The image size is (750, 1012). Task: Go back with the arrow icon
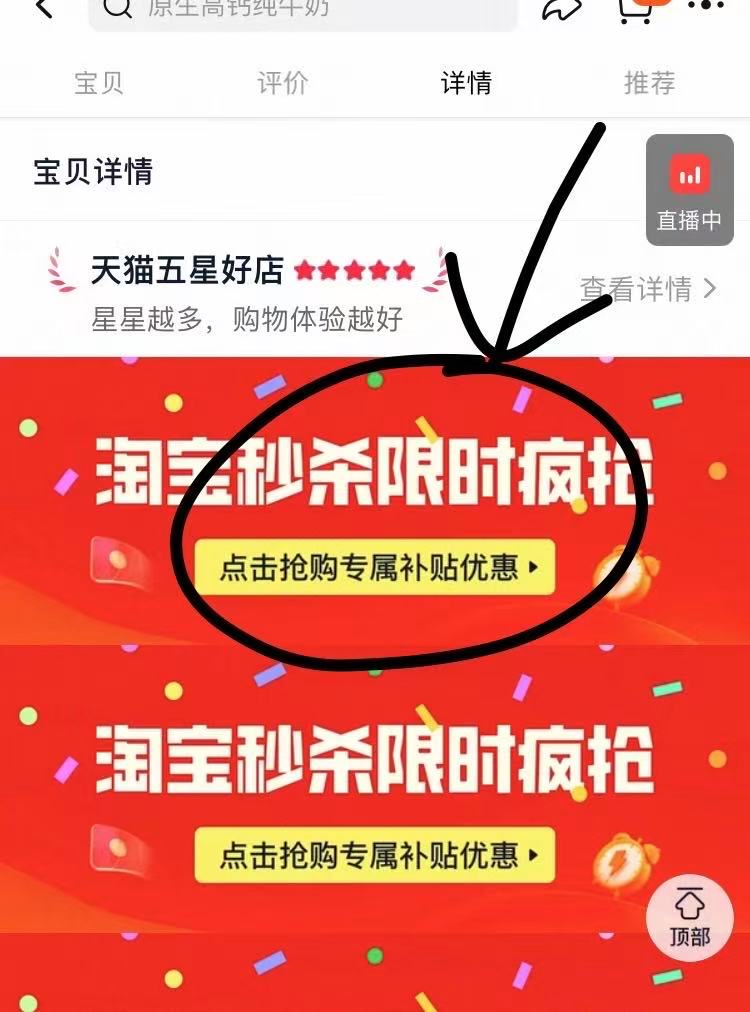click(x=43, y=9)
